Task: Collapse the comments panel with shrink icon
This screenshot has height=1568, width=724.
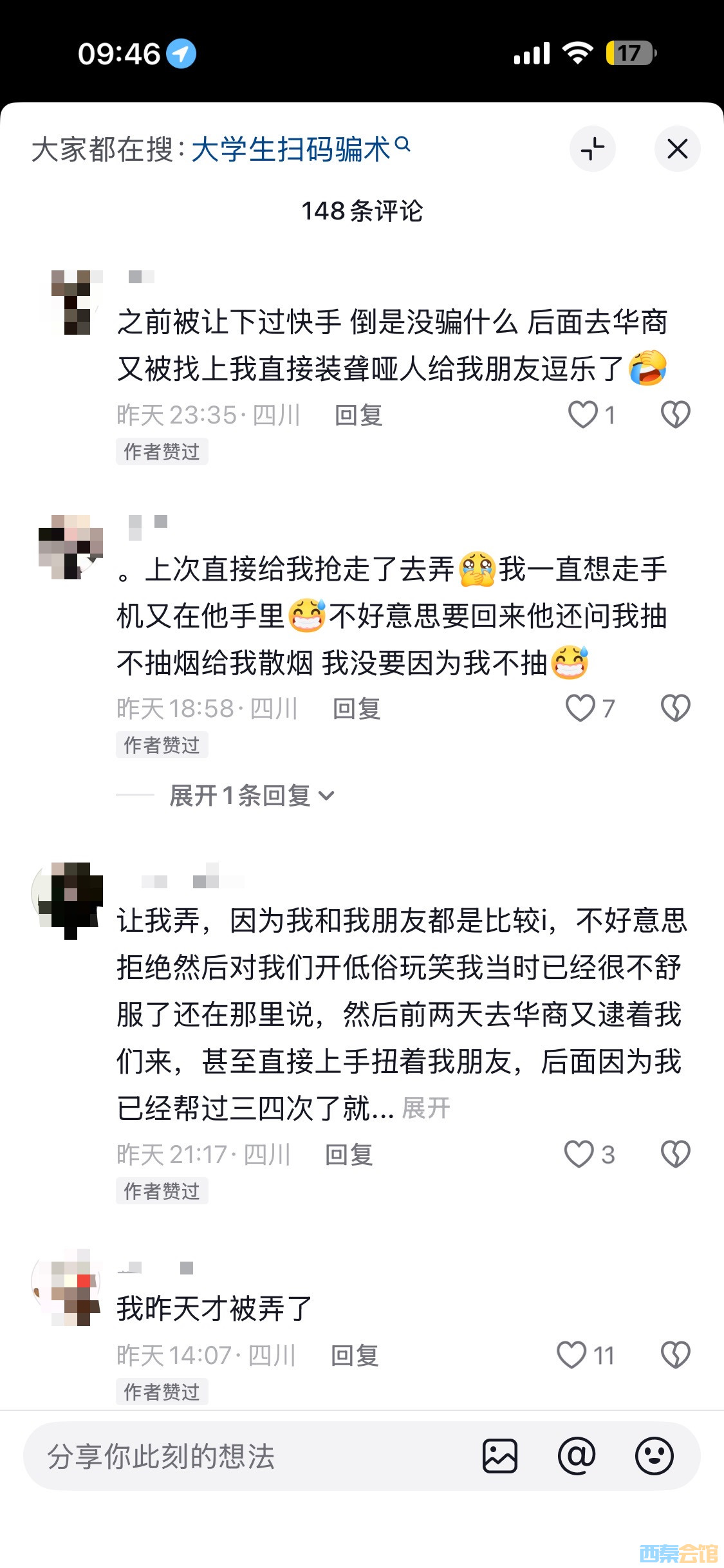Action: point(592,149)
